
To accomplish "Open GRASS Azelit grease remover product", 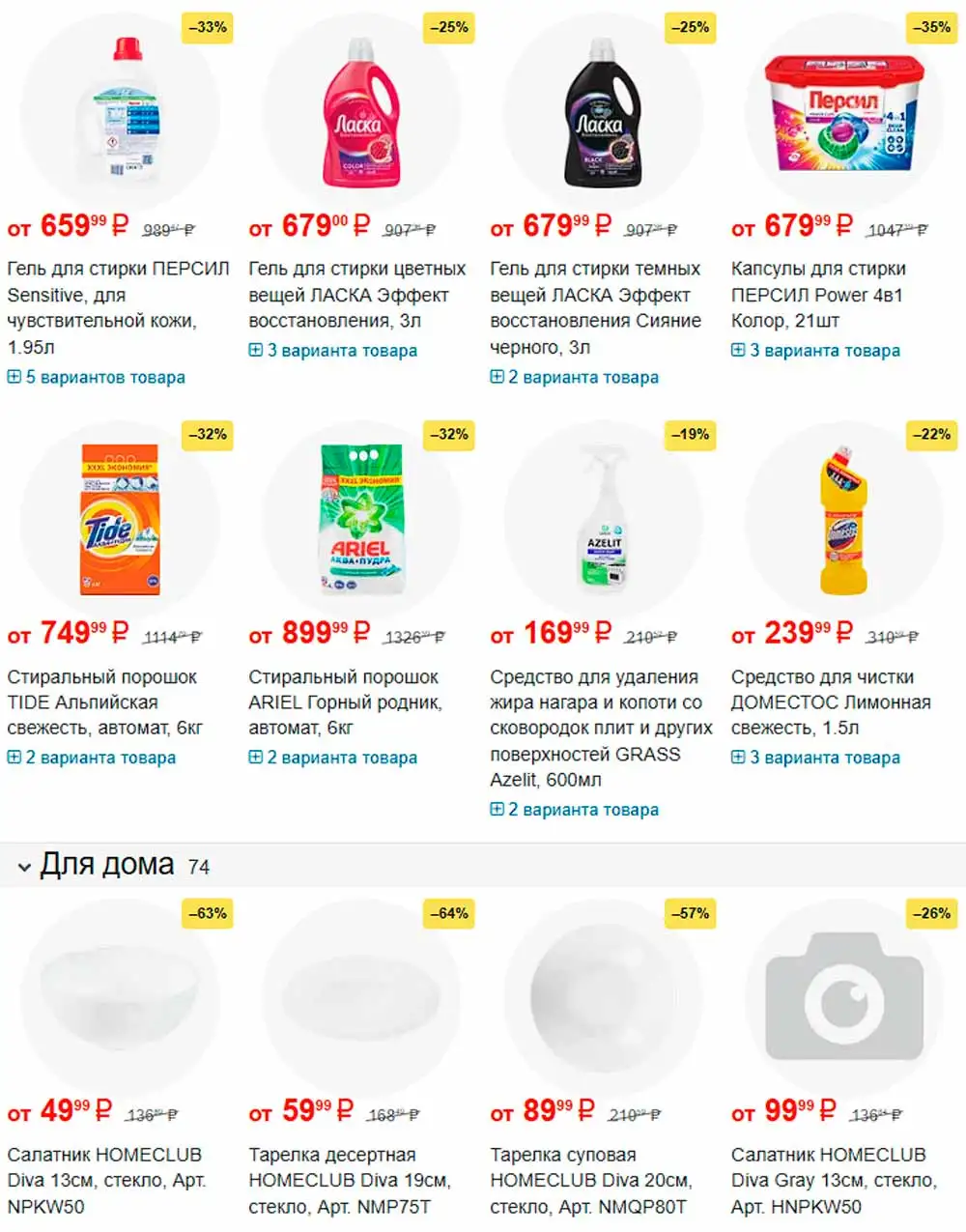I will point(599,729).
